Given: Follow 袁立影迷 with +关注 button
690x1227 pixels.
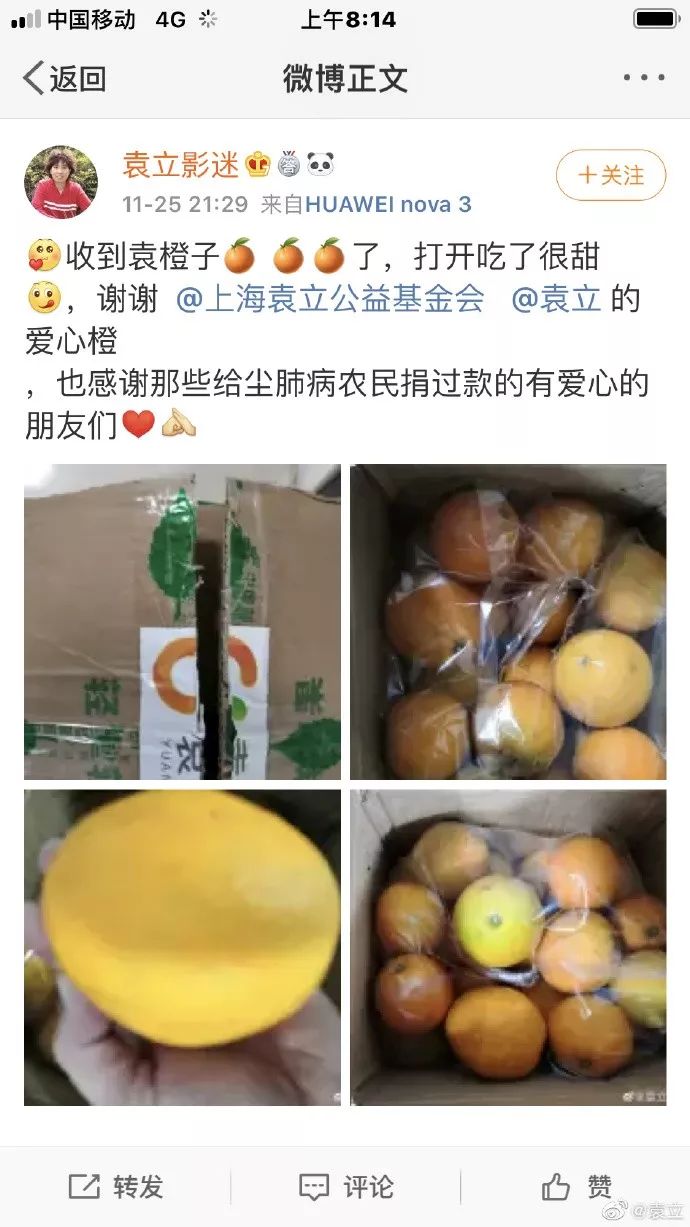Looking at the screenshot, I should click(x=610, y=176).
